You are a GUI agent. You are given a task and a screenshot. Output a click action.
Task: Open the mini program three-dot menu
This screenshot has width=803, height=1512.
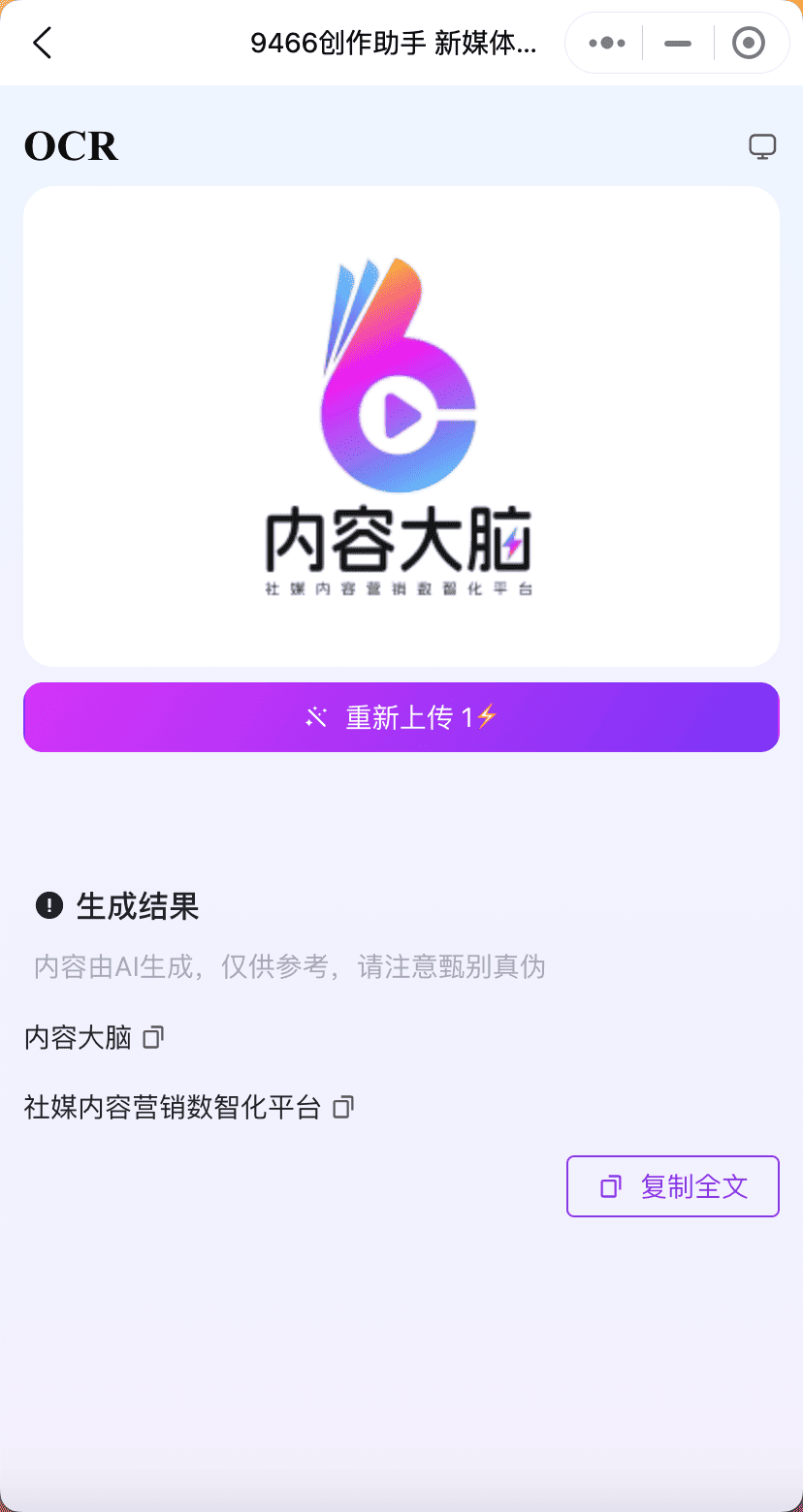tap(607, 43)
